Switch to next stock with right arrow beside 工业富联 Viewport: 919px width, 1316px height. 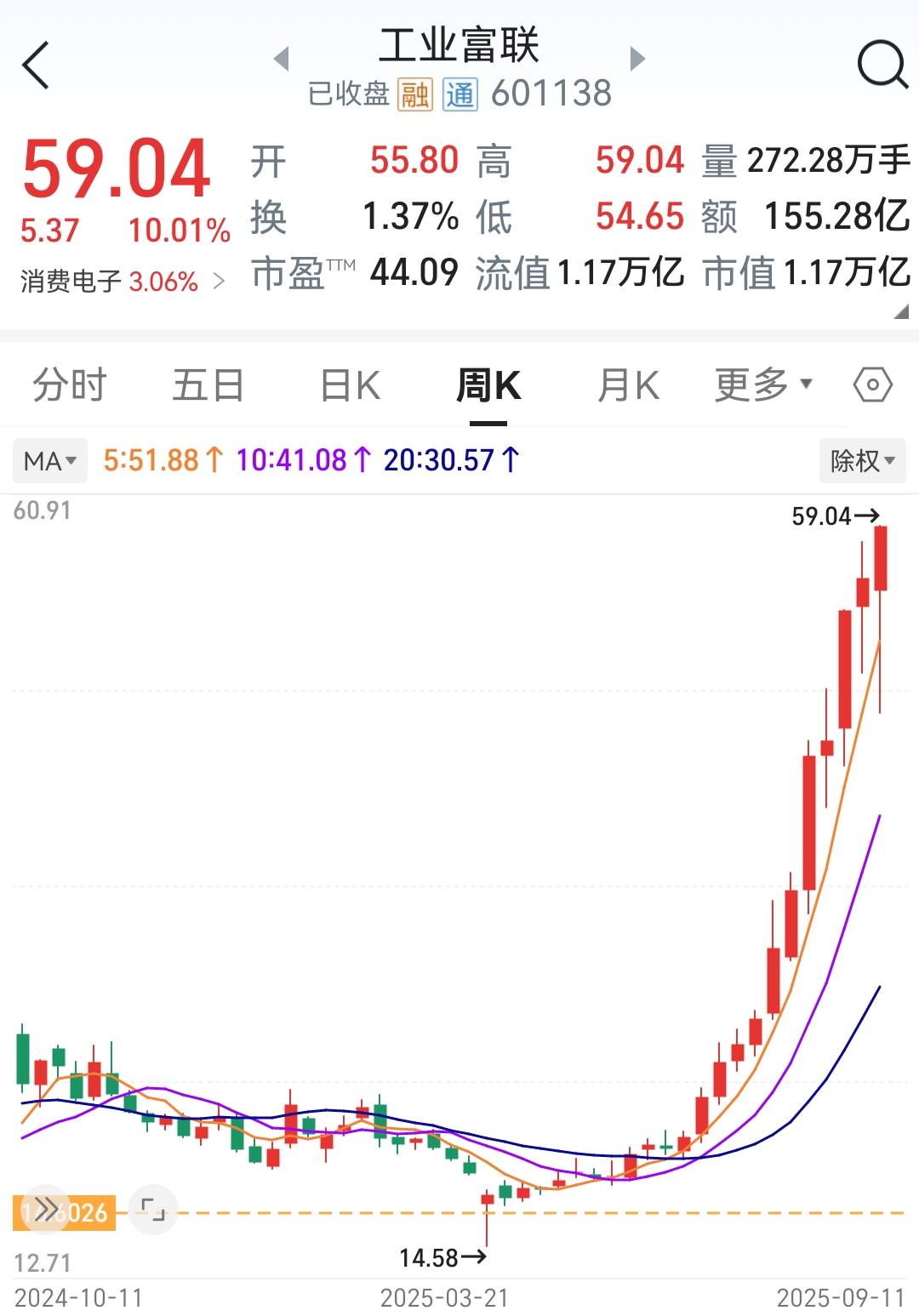click(x=636, y=60)
